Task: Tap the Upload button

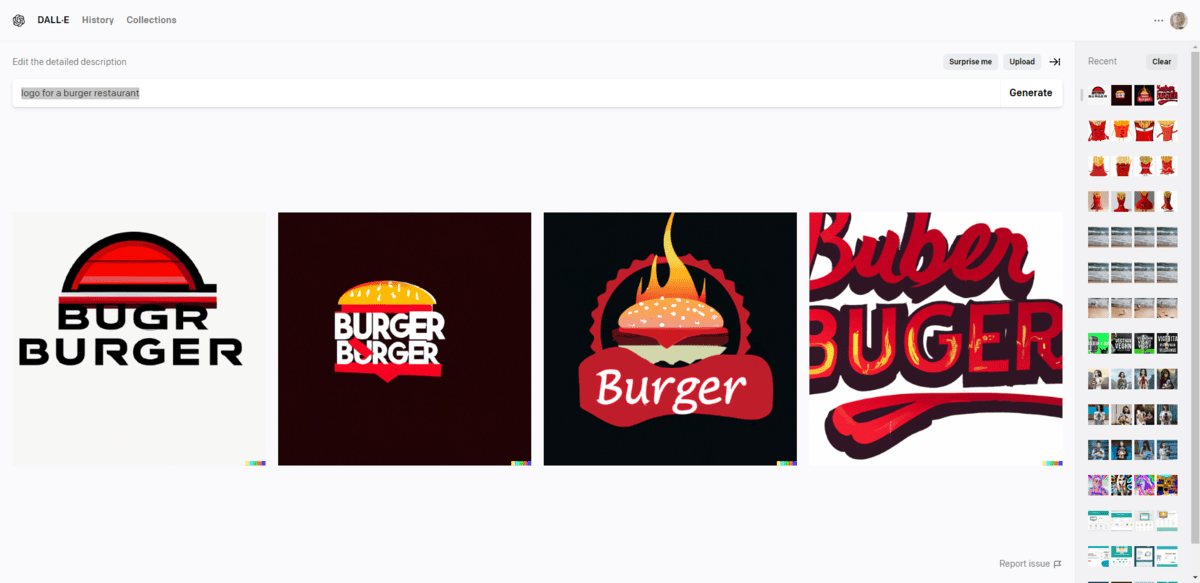Action: click(1022, 62)
